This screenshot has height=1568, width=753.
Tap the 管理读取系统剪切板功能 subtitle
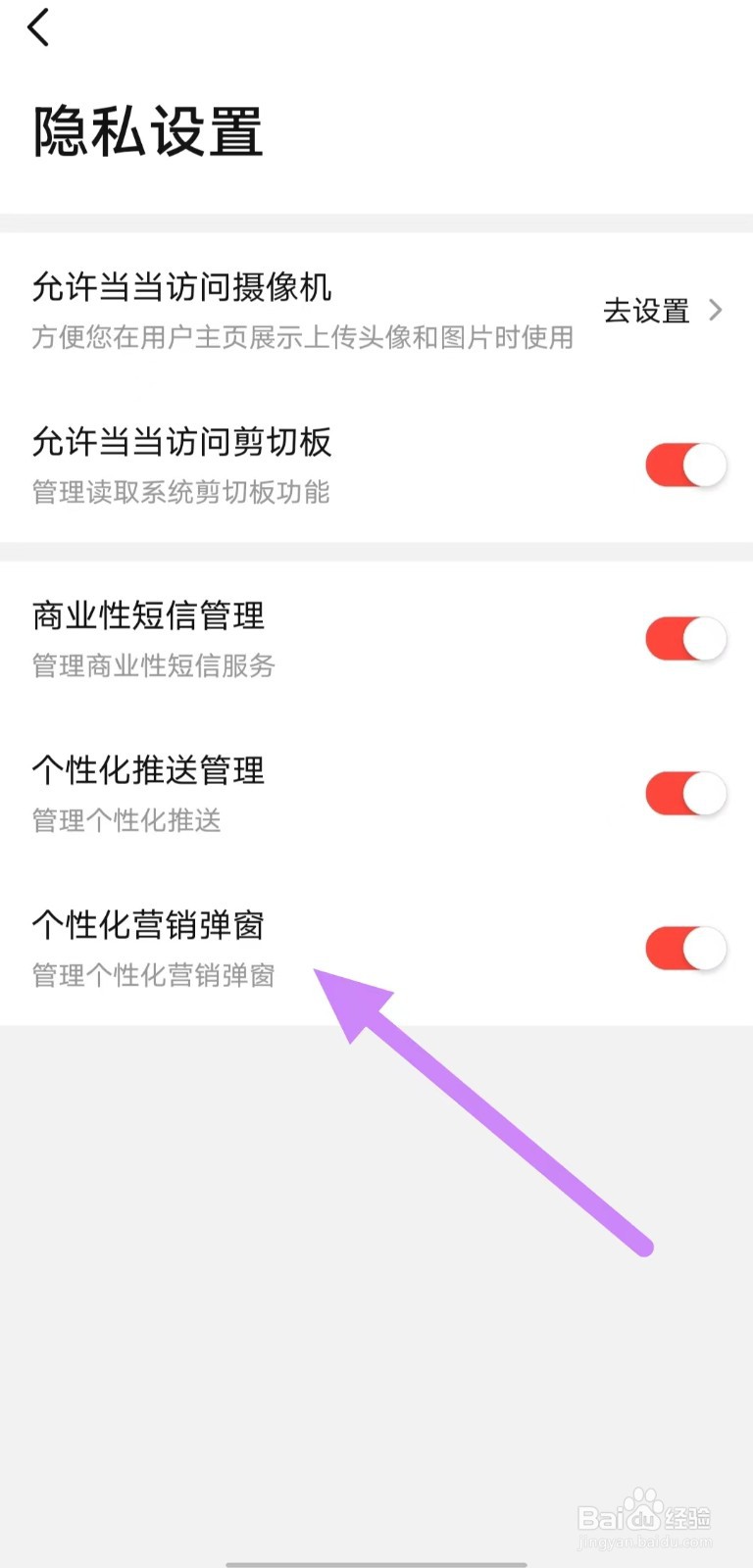click(x=179, y=494)
